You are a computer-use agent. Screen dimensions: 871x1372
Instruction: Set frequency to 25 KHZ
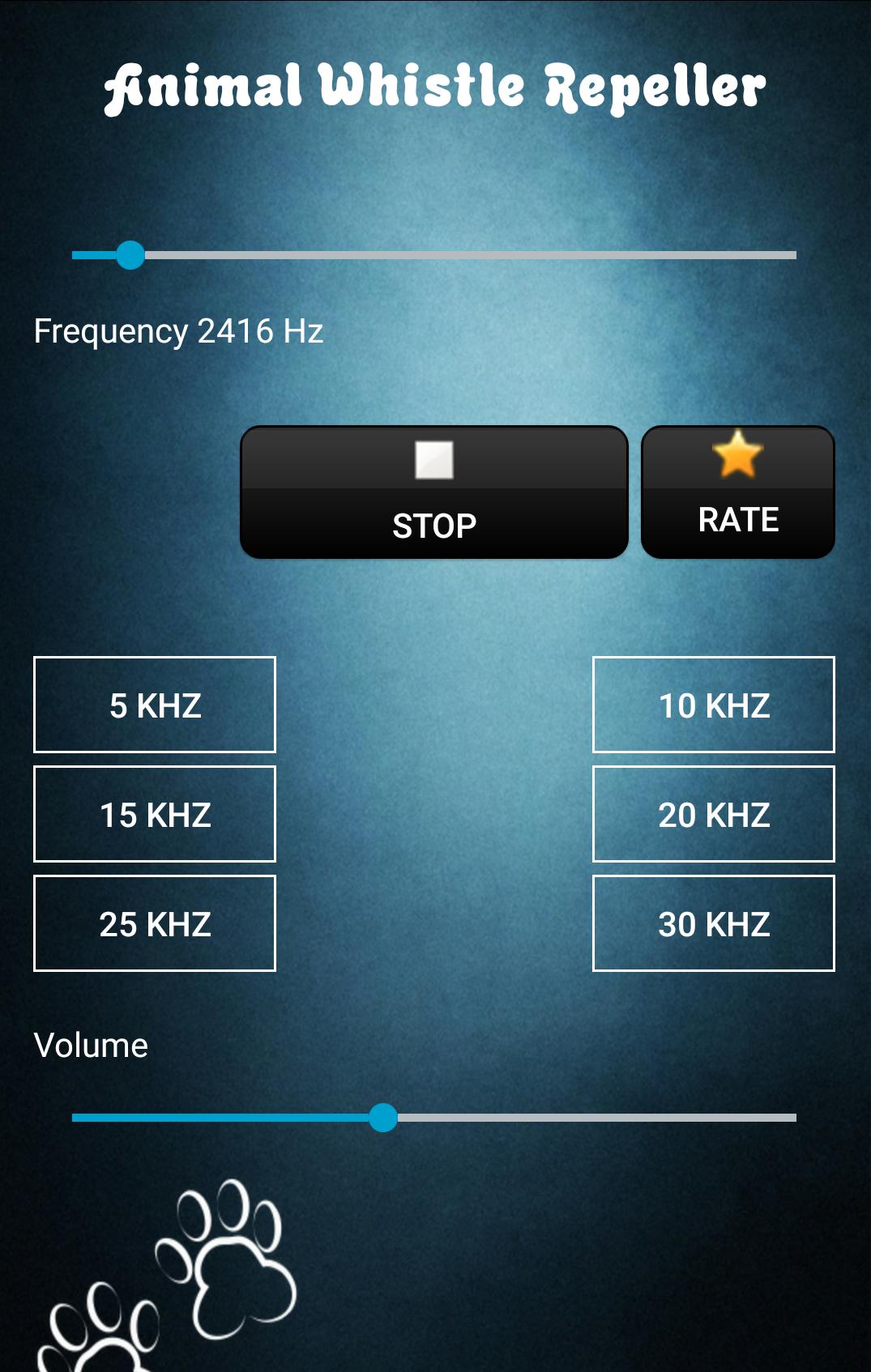pyautogui.click(x=155, y=923)
